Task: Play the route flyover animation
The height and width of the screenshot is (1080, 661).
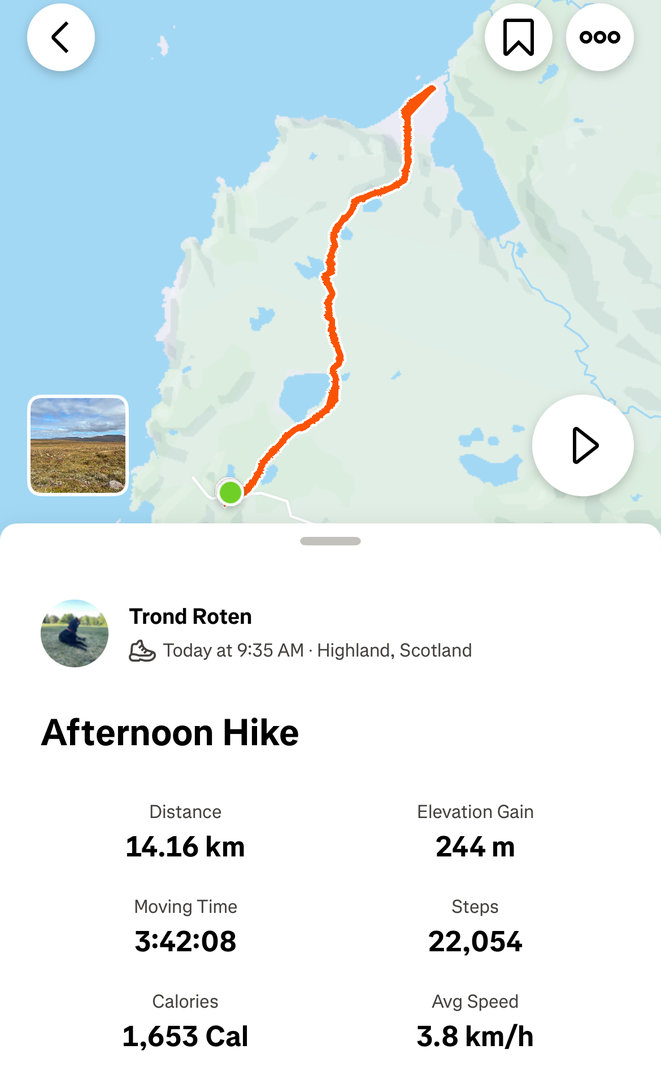Action: click(583, 446)
